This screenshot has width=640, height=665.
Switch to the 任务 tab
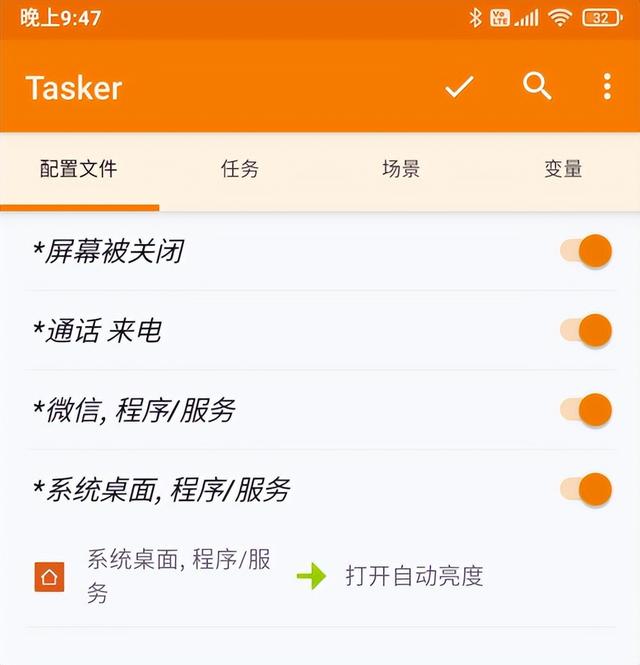(x=240, y=169)
